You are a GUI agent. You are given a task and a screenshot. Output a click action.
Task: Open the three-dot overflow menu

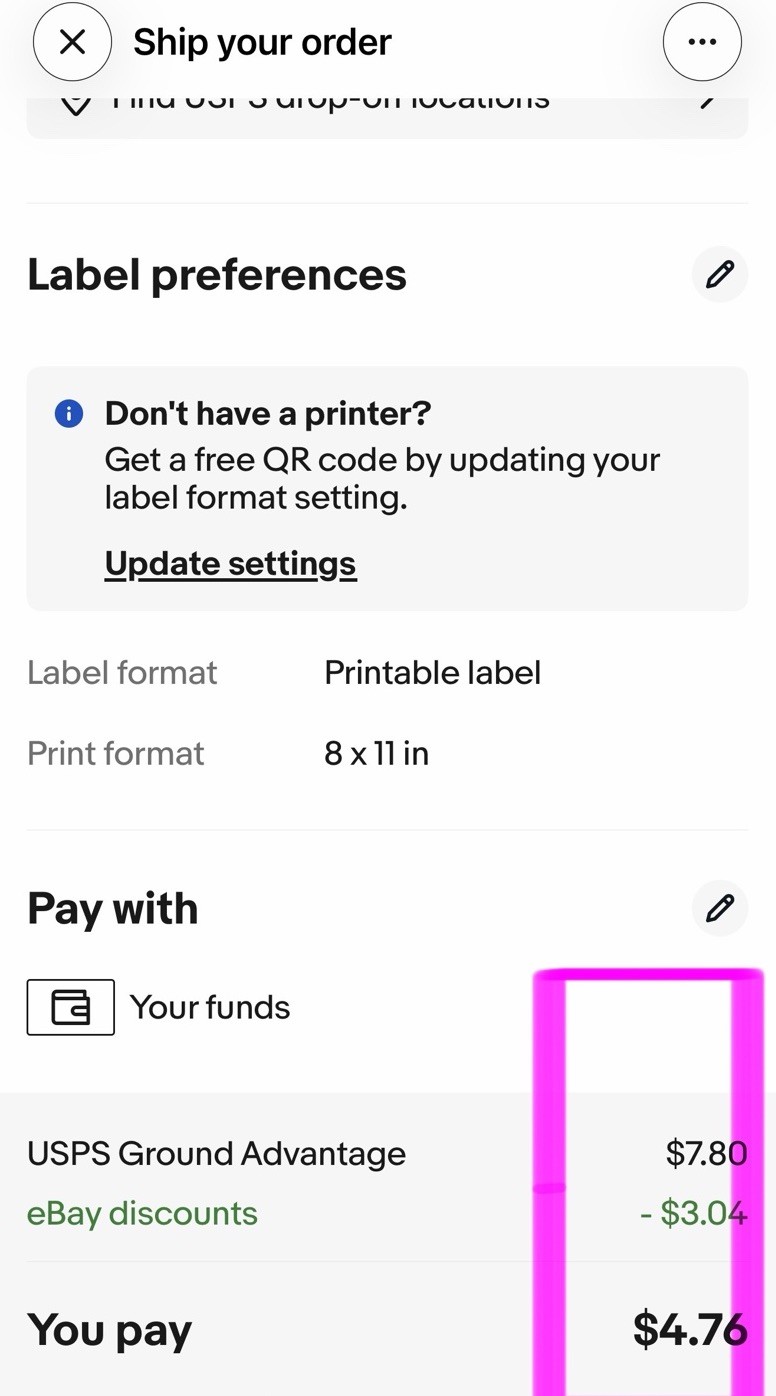[702, 42]
